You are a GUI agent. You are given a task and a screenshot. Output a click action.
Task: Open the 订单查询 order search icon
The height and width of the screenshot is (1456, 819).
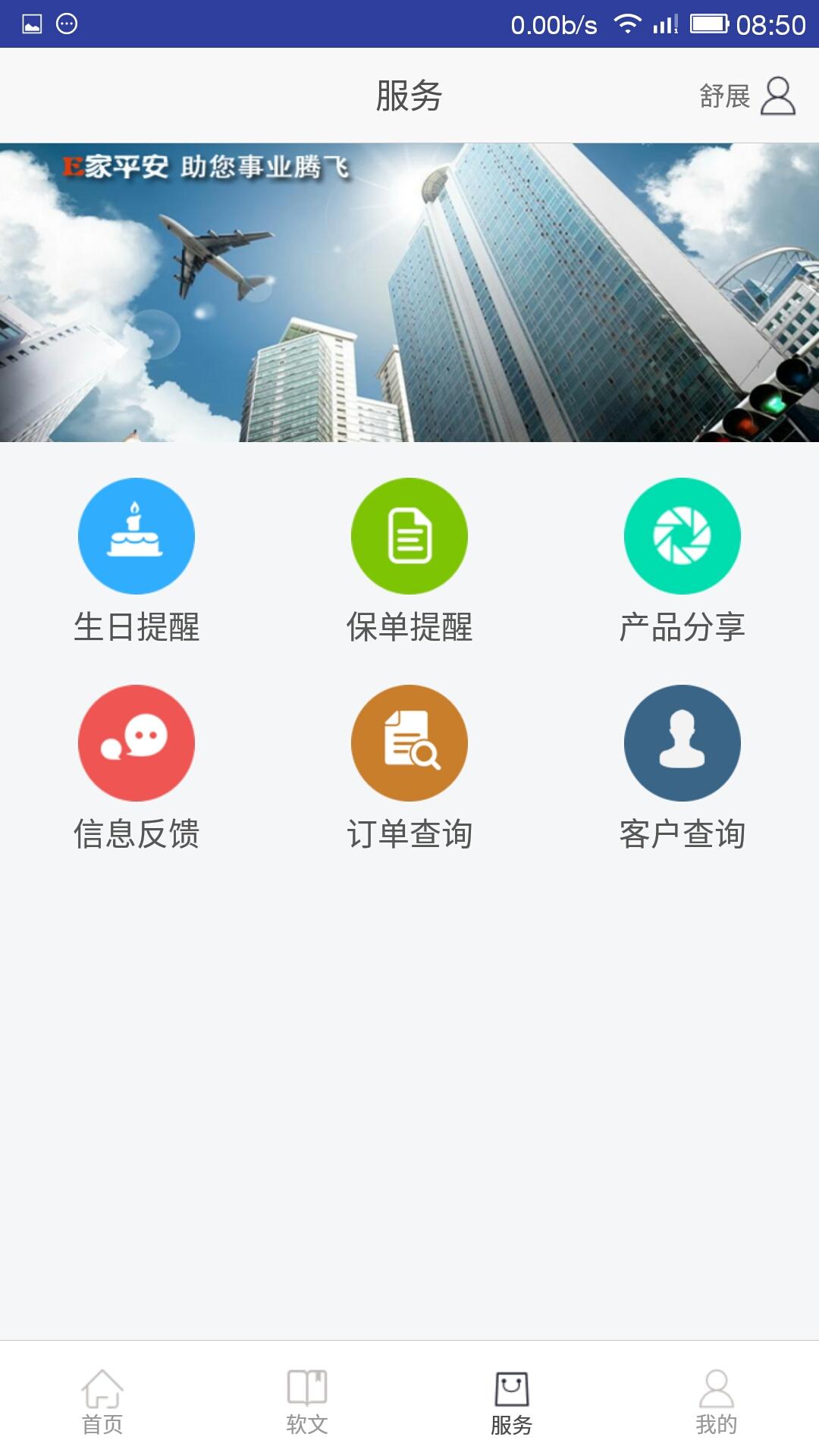tap(409, 743)
